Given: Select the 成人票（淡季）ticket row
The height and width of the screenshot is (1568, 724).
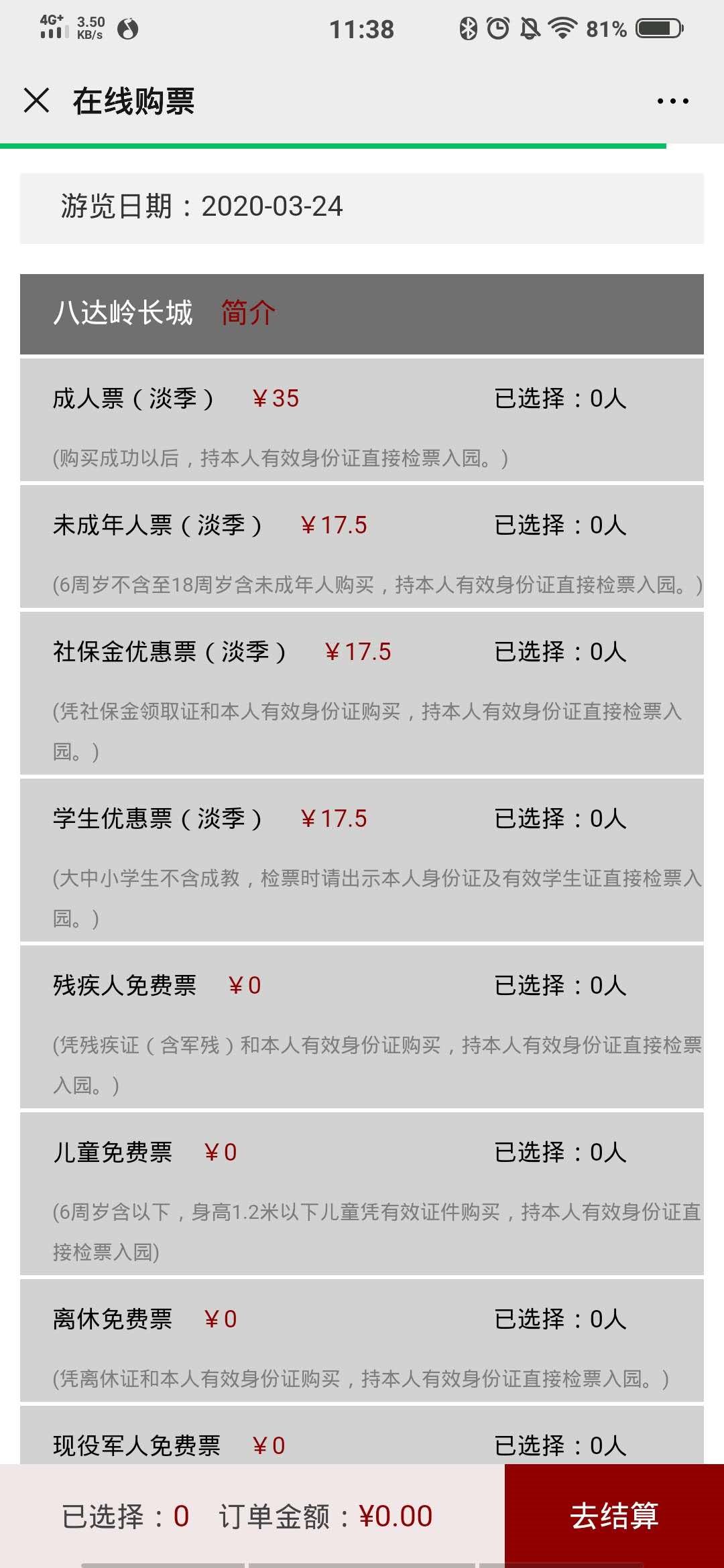Looking at the screenshot, I should pyautogui.click(x=362, y=419).
